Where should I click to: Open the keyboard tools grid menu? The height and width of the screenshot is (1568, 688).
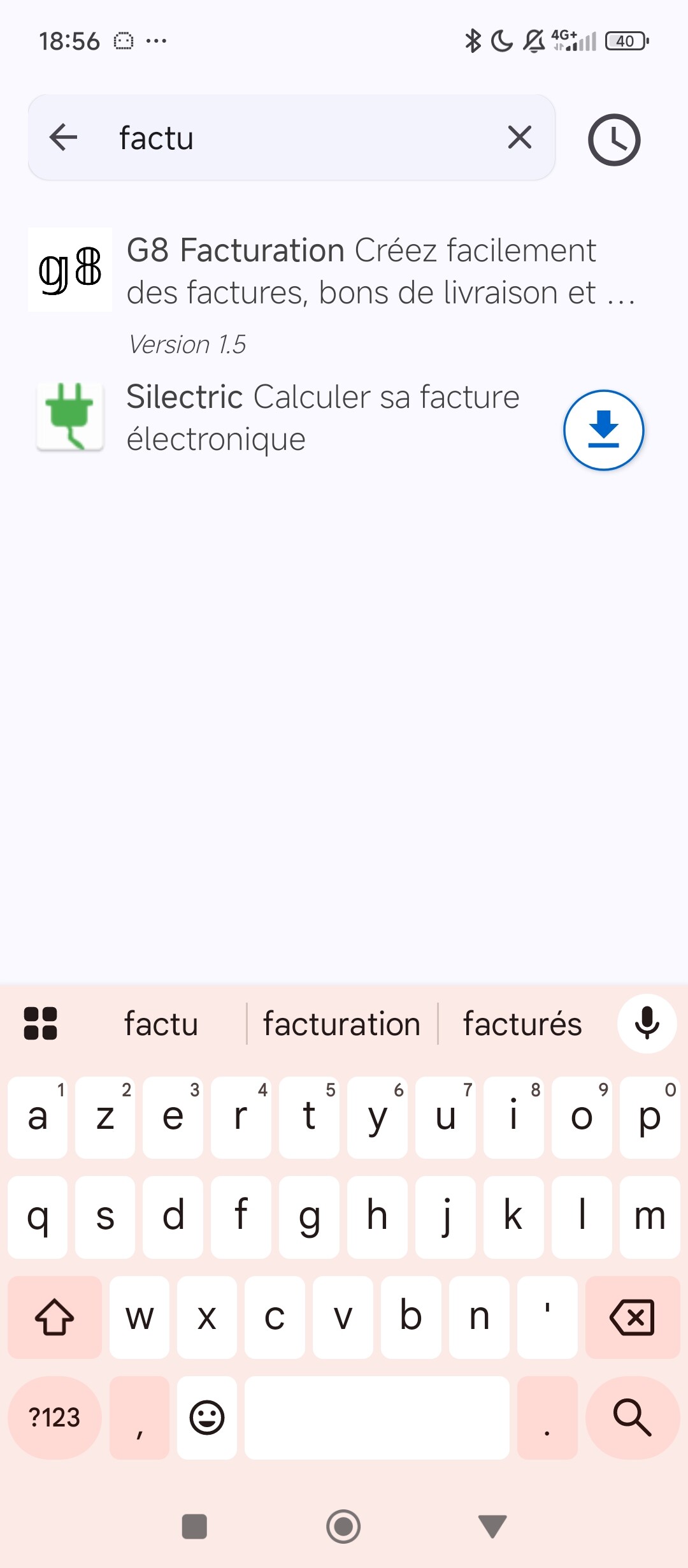coord(40,1023)
